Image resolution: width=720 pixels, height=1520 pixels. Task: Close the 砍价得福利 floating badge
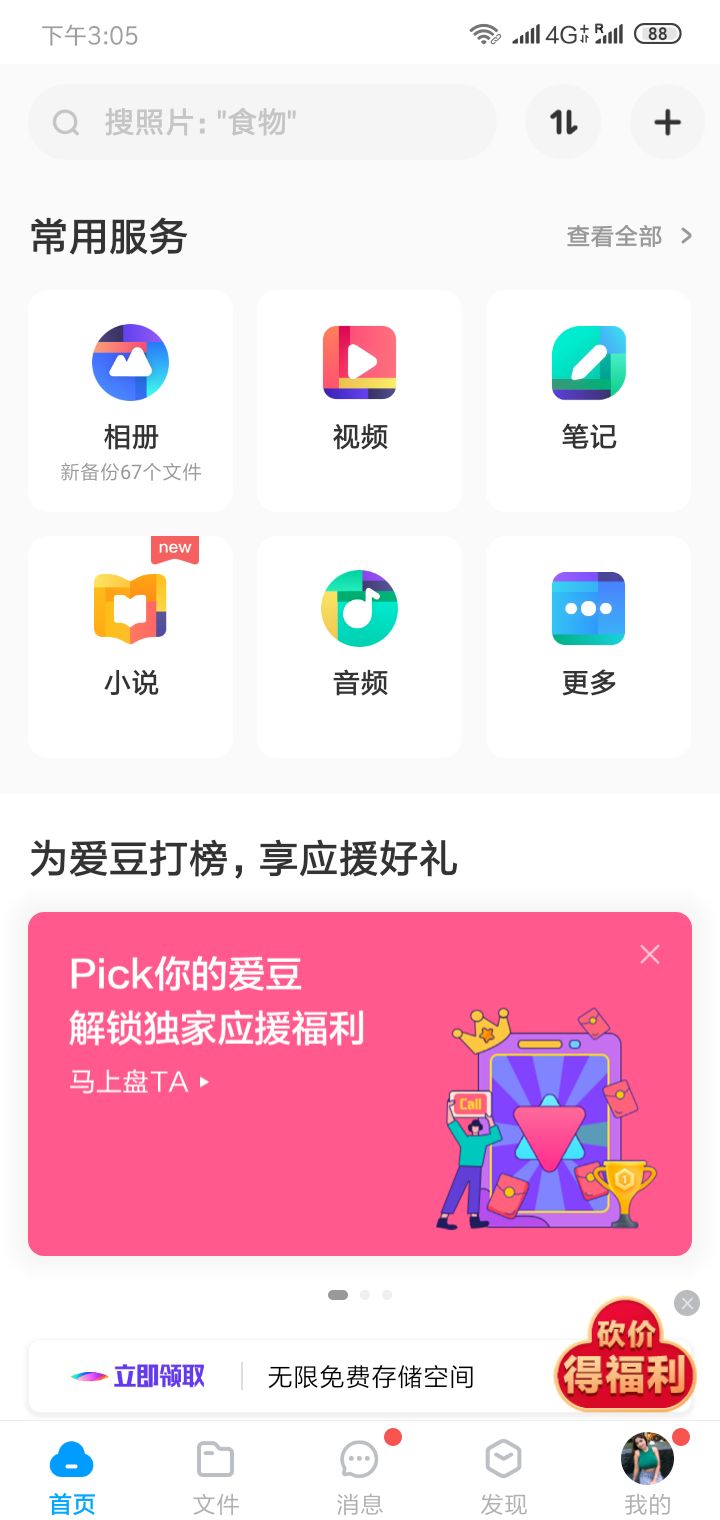tap(687, 1303)
